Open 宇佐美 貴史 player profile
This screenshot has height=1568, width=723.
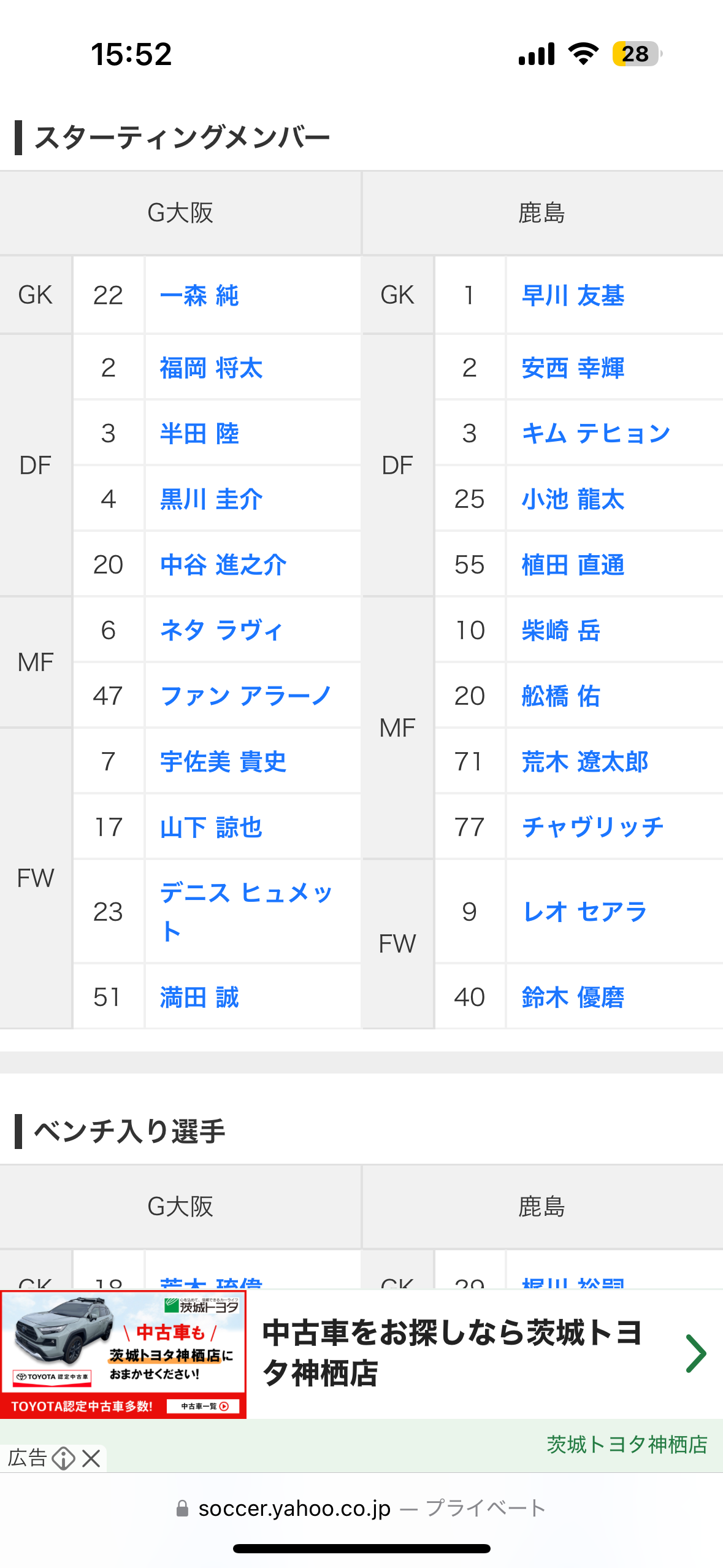coord(223,762)
